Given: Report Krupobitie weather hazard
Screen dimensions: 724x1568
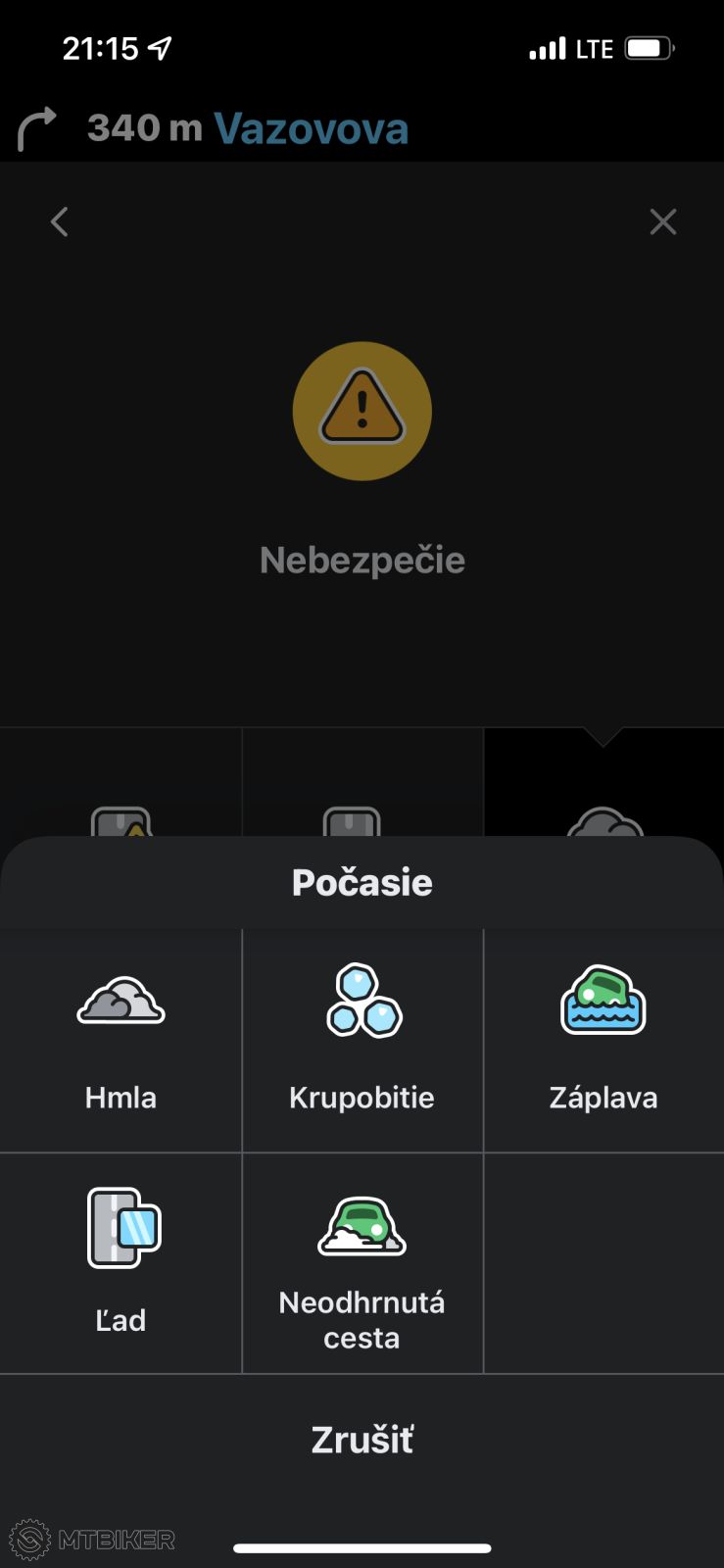Looking at the screenshot, I should tap(362, 1041).
